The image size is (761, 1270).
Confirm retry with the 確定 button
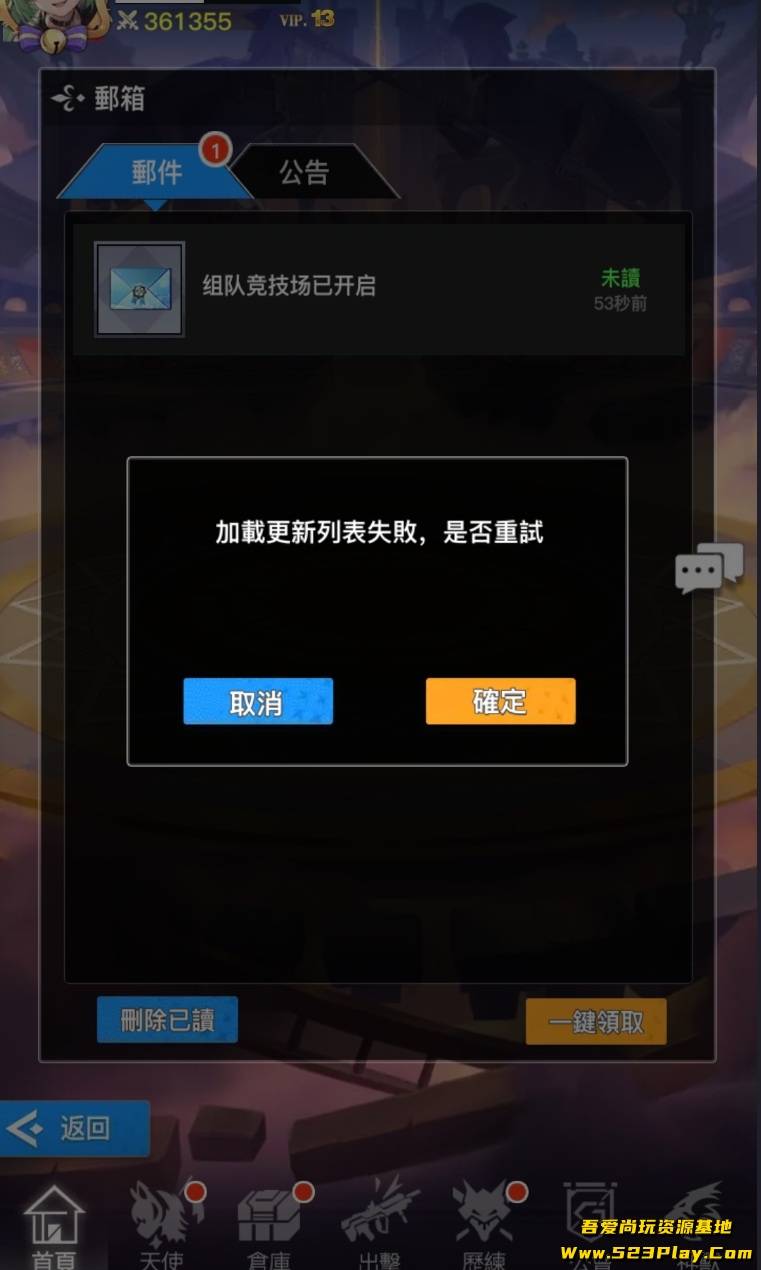[500, 701]
